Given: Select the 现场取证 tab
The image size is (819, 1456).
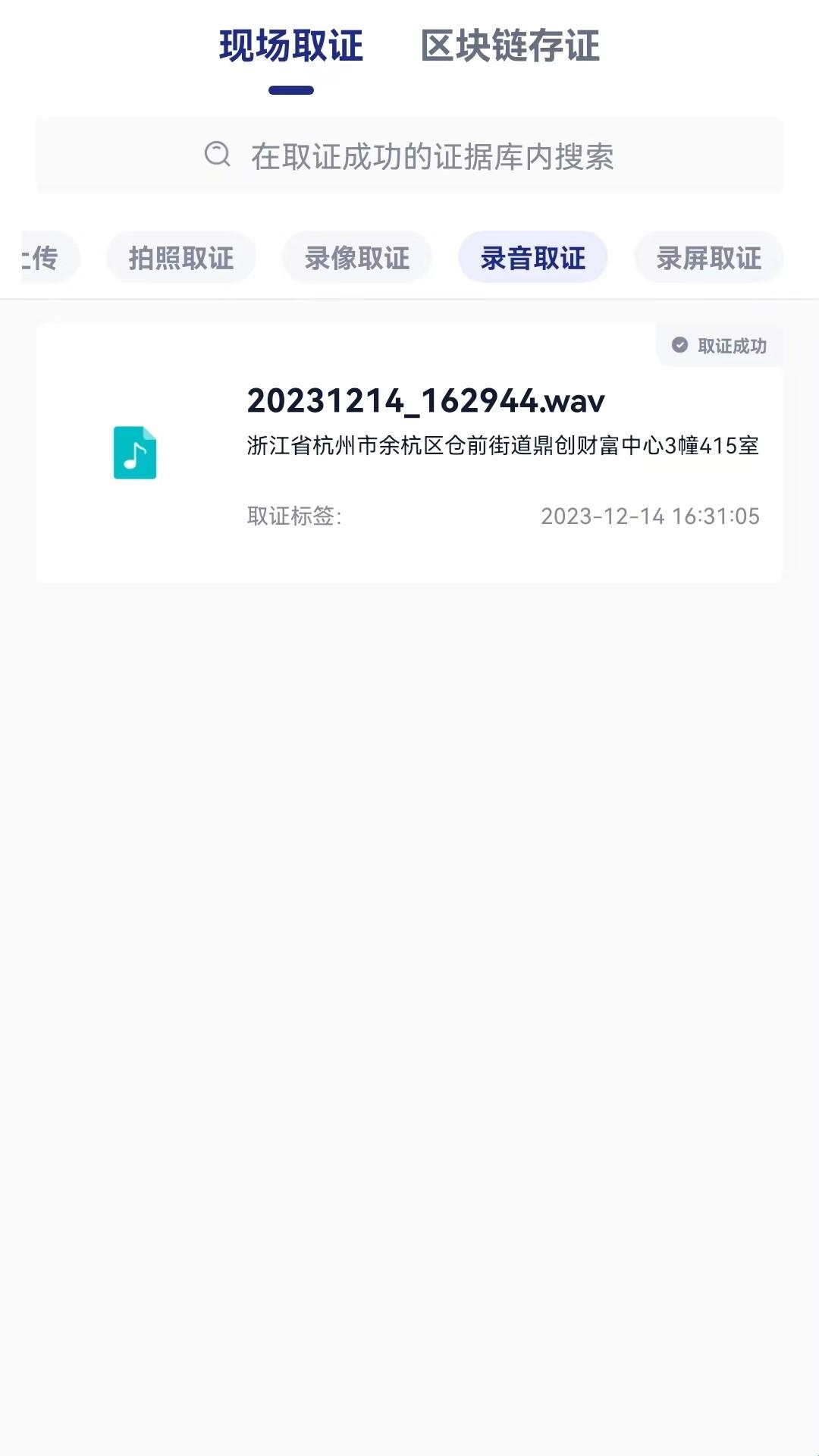Looking at the screenshot, I should 291,46.
